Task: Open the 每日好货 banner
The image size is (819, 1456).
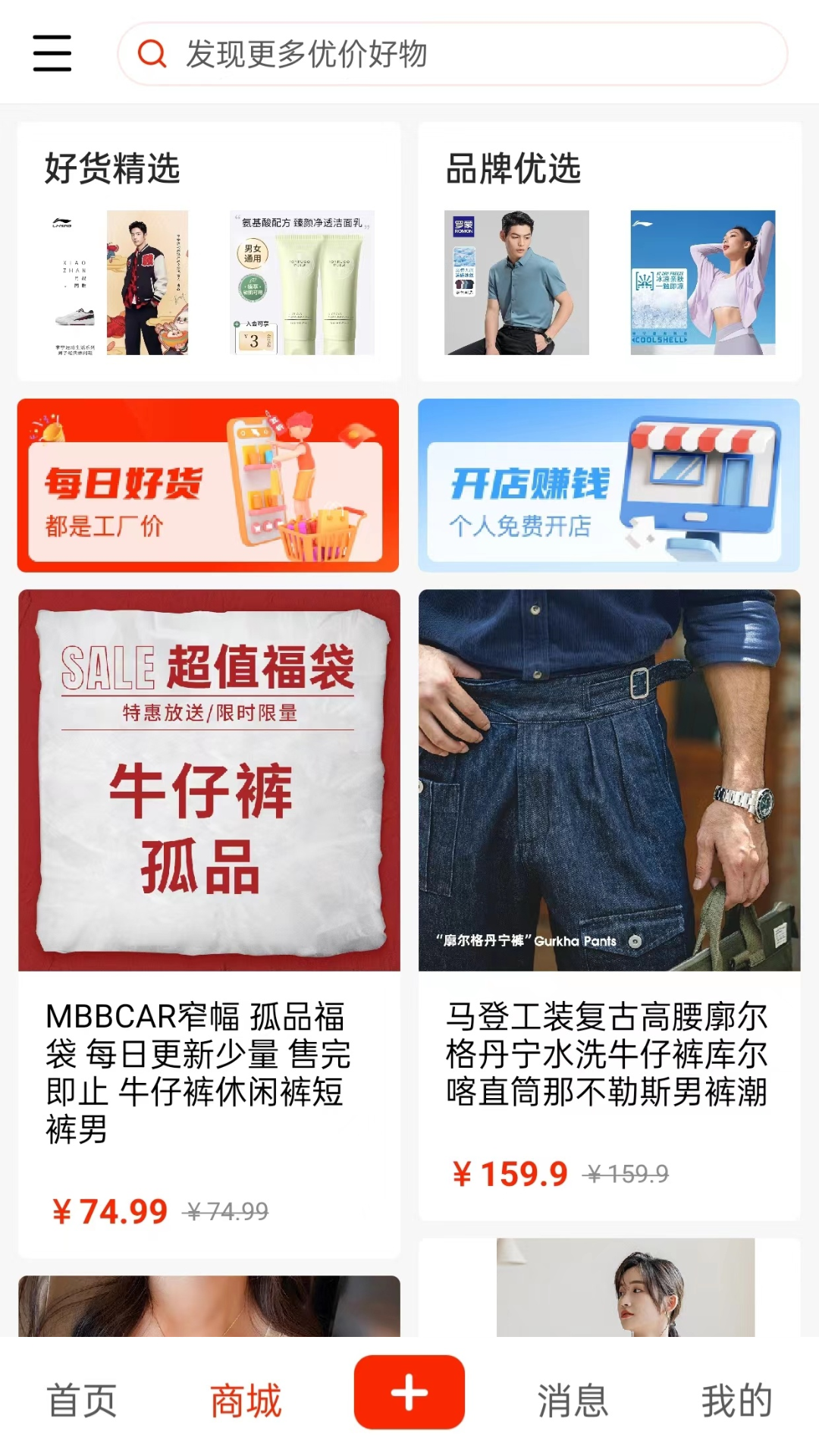Action: pos(208,485)
